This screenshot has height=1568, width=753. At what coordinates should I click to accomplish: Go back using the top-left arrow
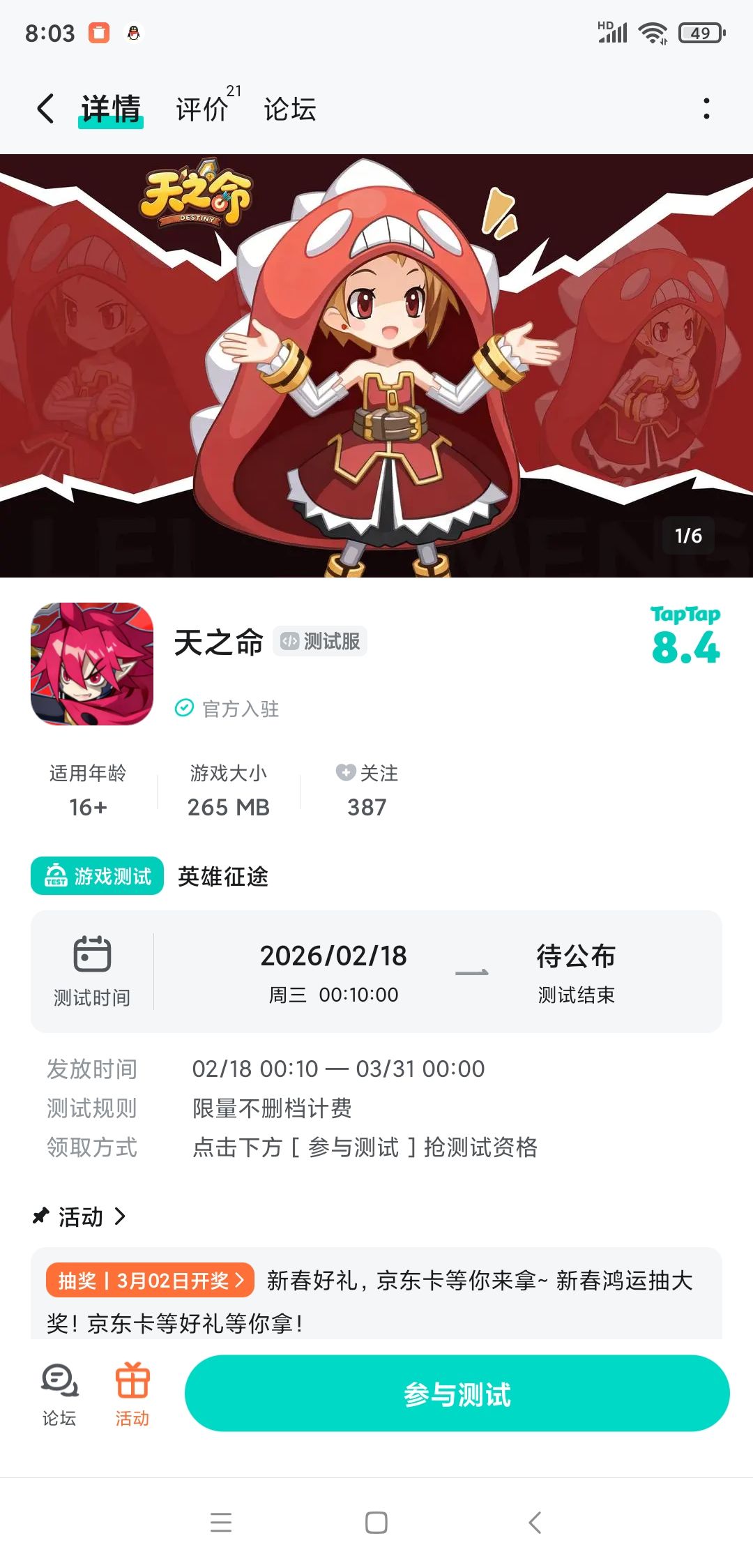click(45, 109)
